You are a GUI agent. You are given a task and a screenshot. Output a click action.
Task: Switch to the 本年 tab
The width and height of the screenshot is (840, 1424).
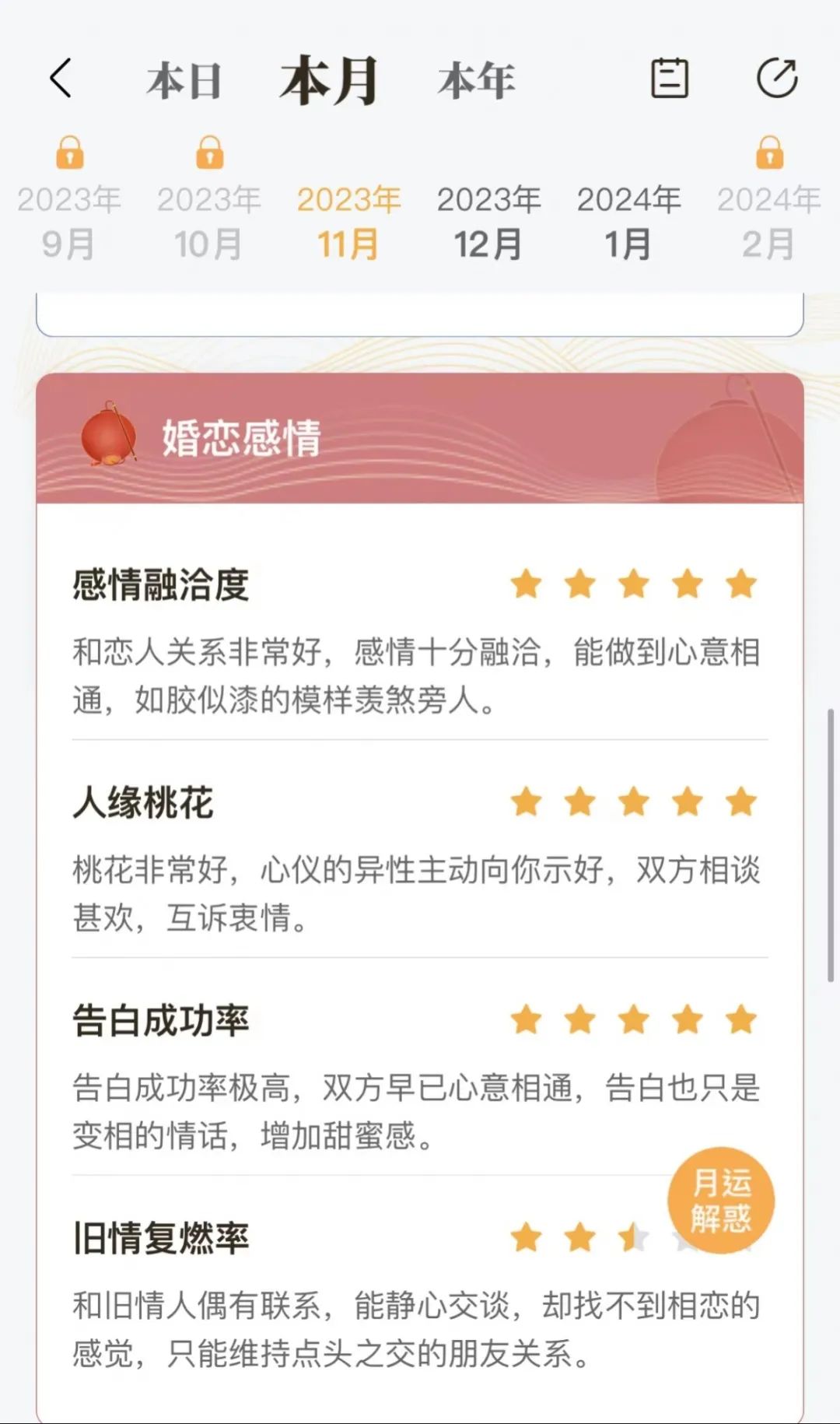pos(476,81)
